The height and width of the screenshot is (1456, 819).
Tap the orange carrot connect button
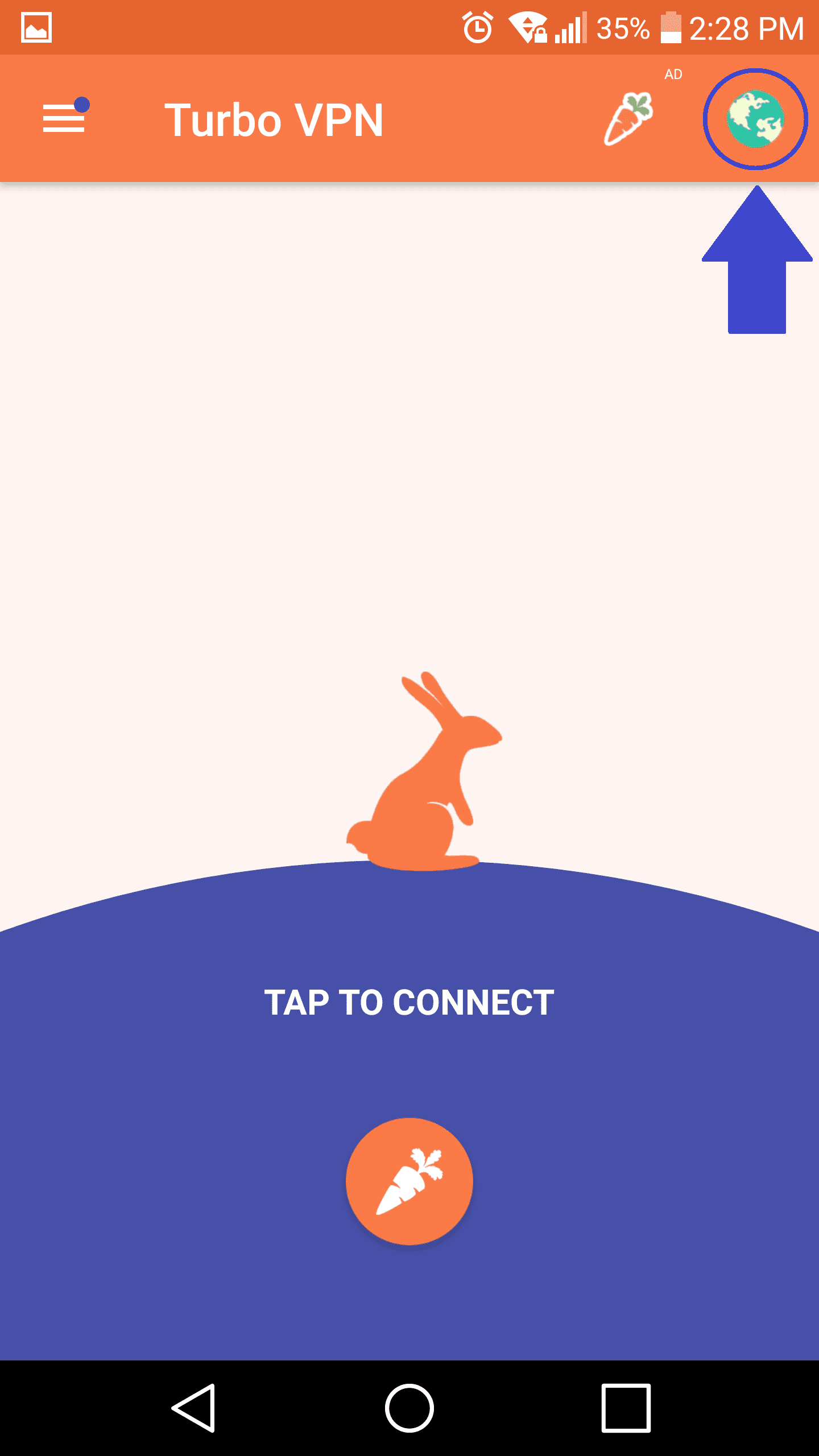409,1181
